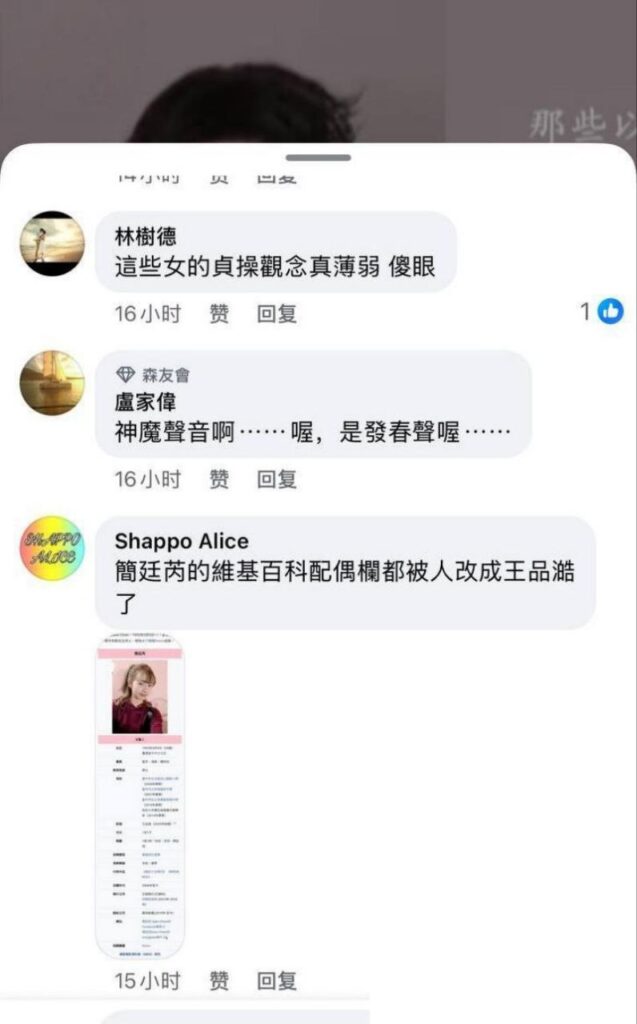Tap the name Shappo Alice

click(x=181, y=541)
